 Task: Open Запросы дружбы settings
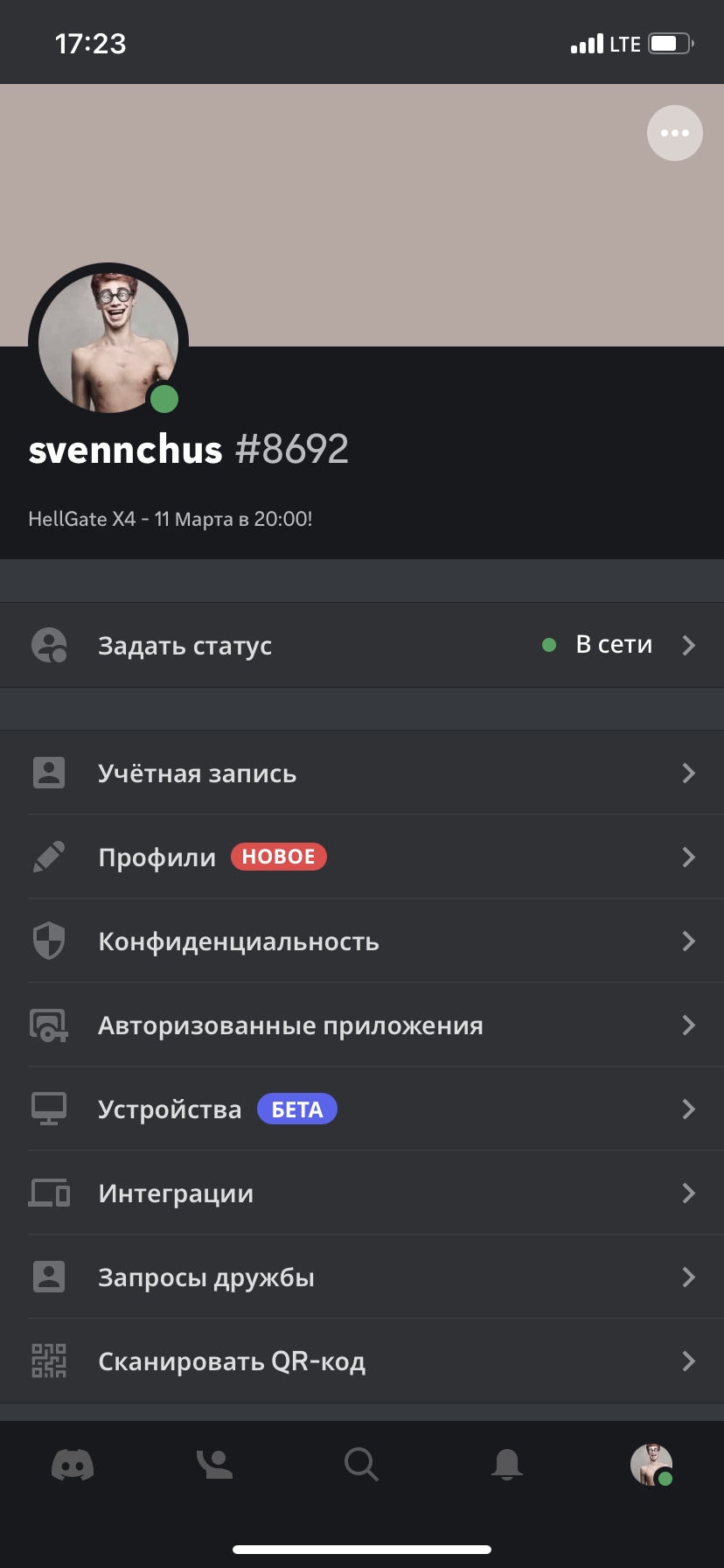(362, 1277)
